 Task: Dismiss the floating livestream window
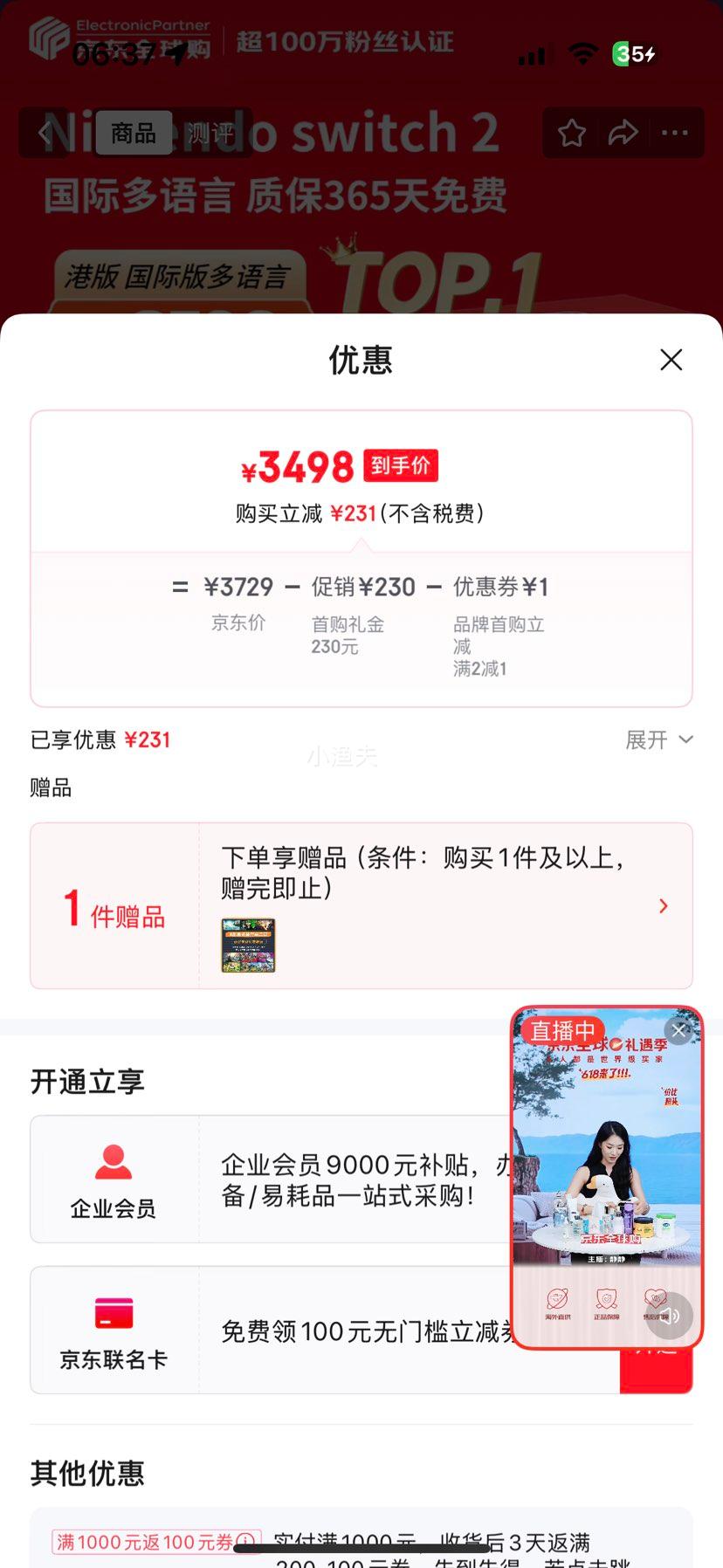click(679, 1030)
